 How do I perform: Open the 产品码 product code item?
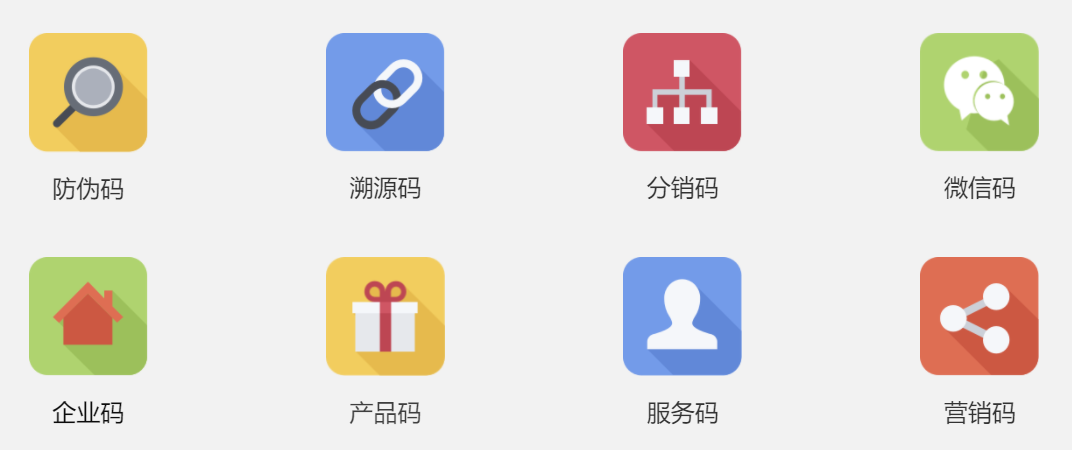(x=385, y=316)
